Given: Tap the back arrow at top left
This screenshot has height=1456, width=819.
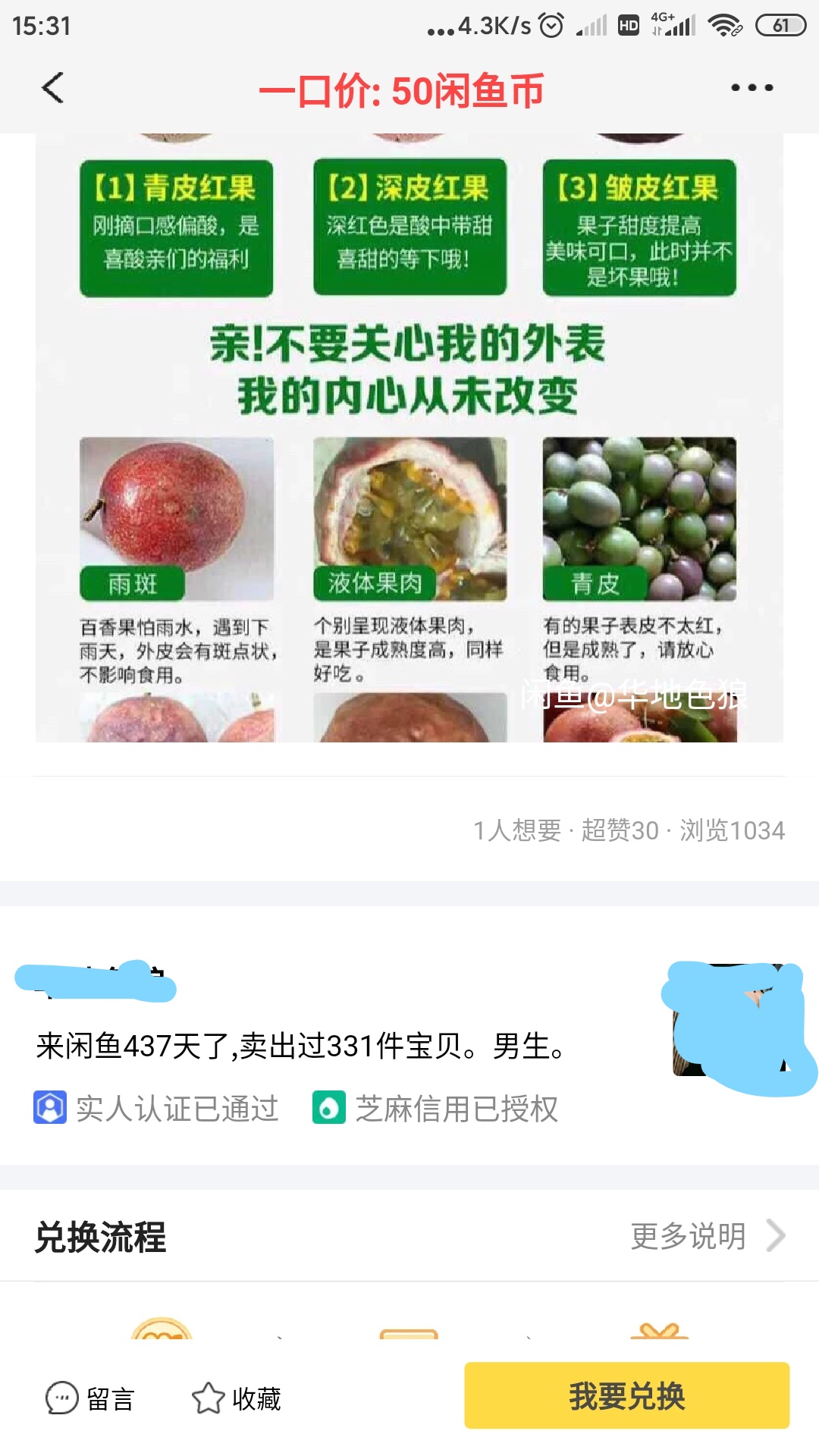Looking at the screenshot, I should coord(50,89).
